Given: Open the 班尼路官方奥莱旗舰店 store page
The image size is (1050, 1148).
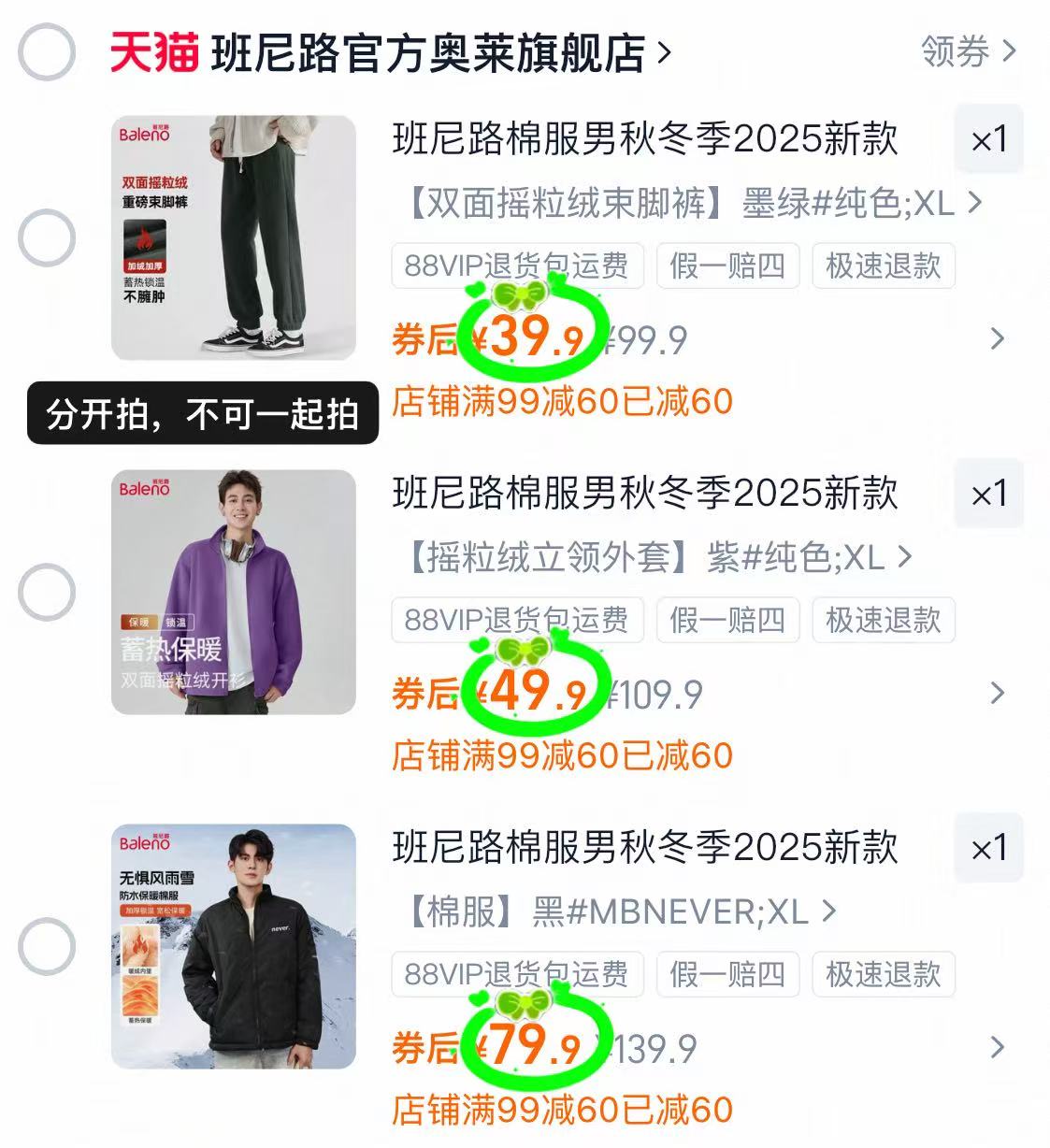Looking at the screenshot, I should 430,53.
